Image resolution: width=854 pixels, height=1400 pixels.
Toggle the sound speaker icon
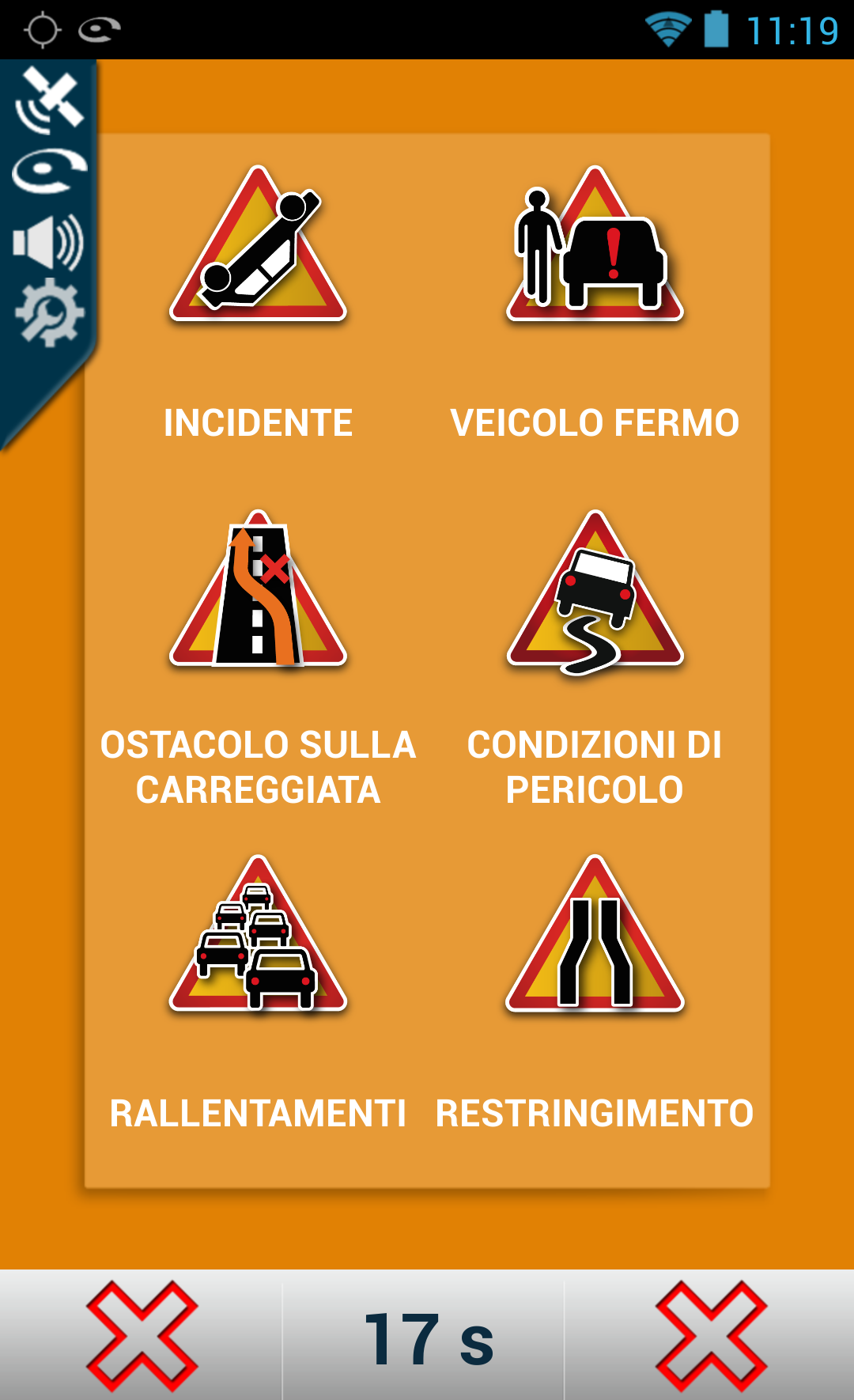[47, 242]
